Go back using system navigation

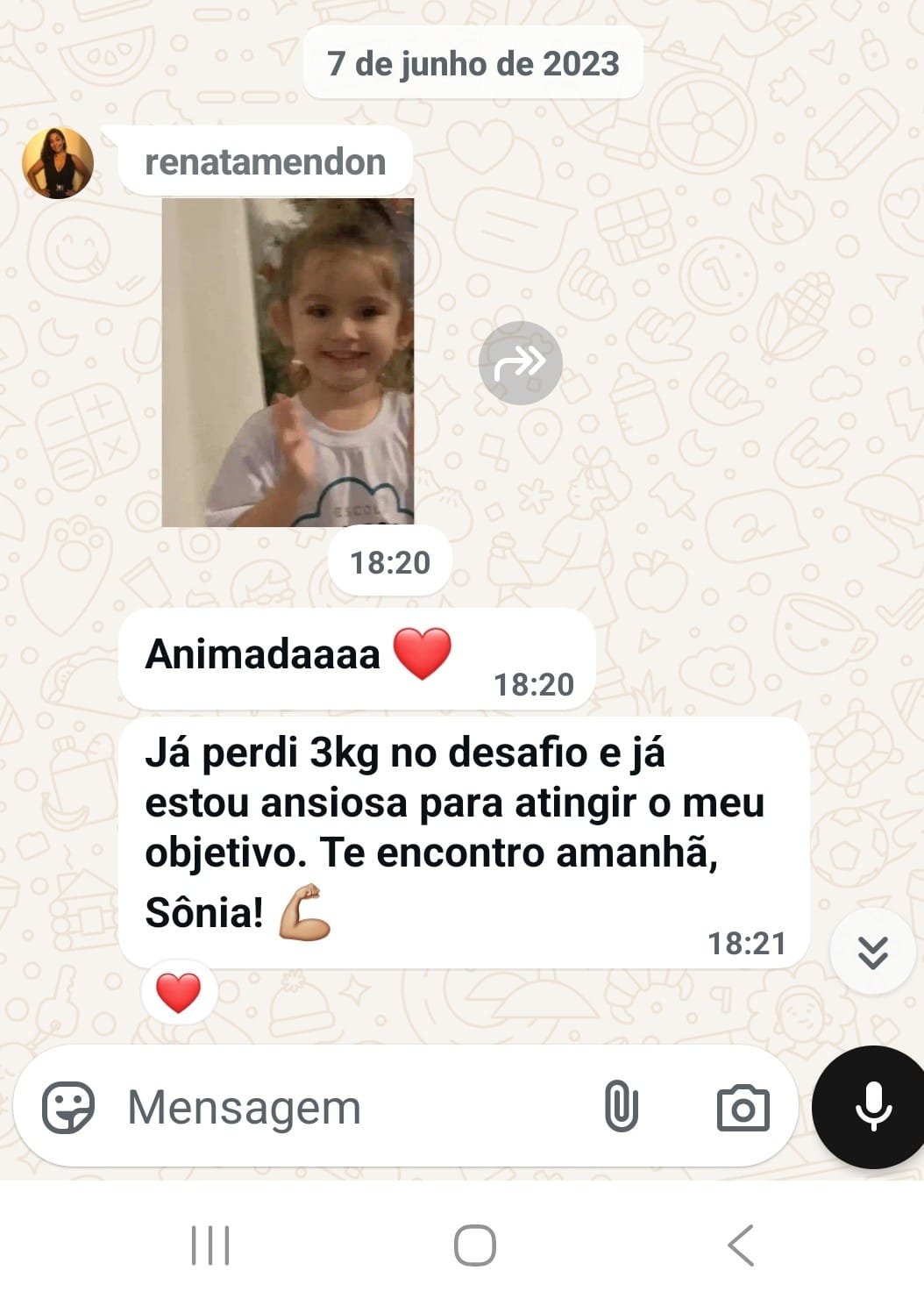coord(741,1245)
